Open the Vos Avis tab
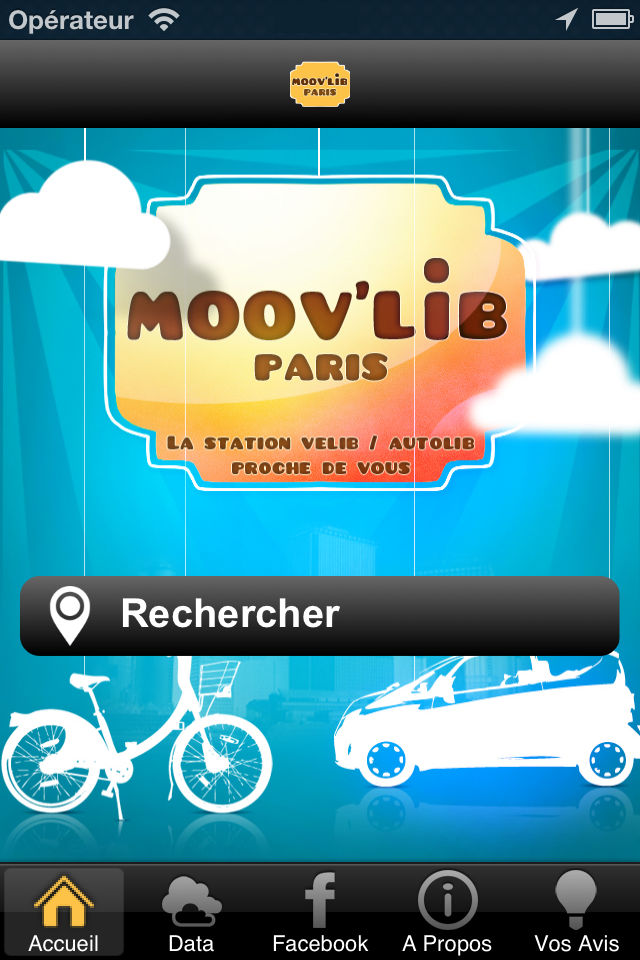The width and height of the screenshot is (640, 960). tap(576, 912)
